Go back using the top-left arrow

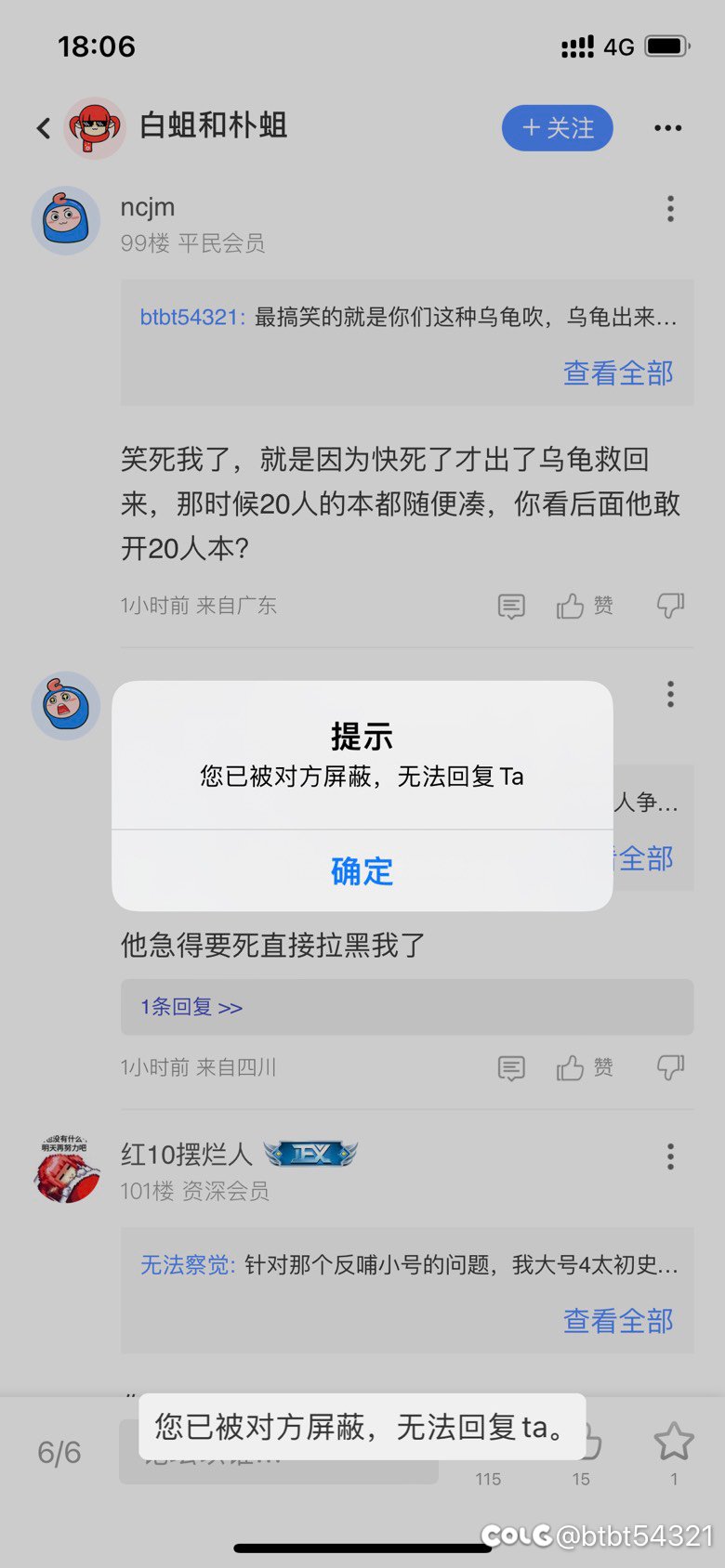pos(44,128)
